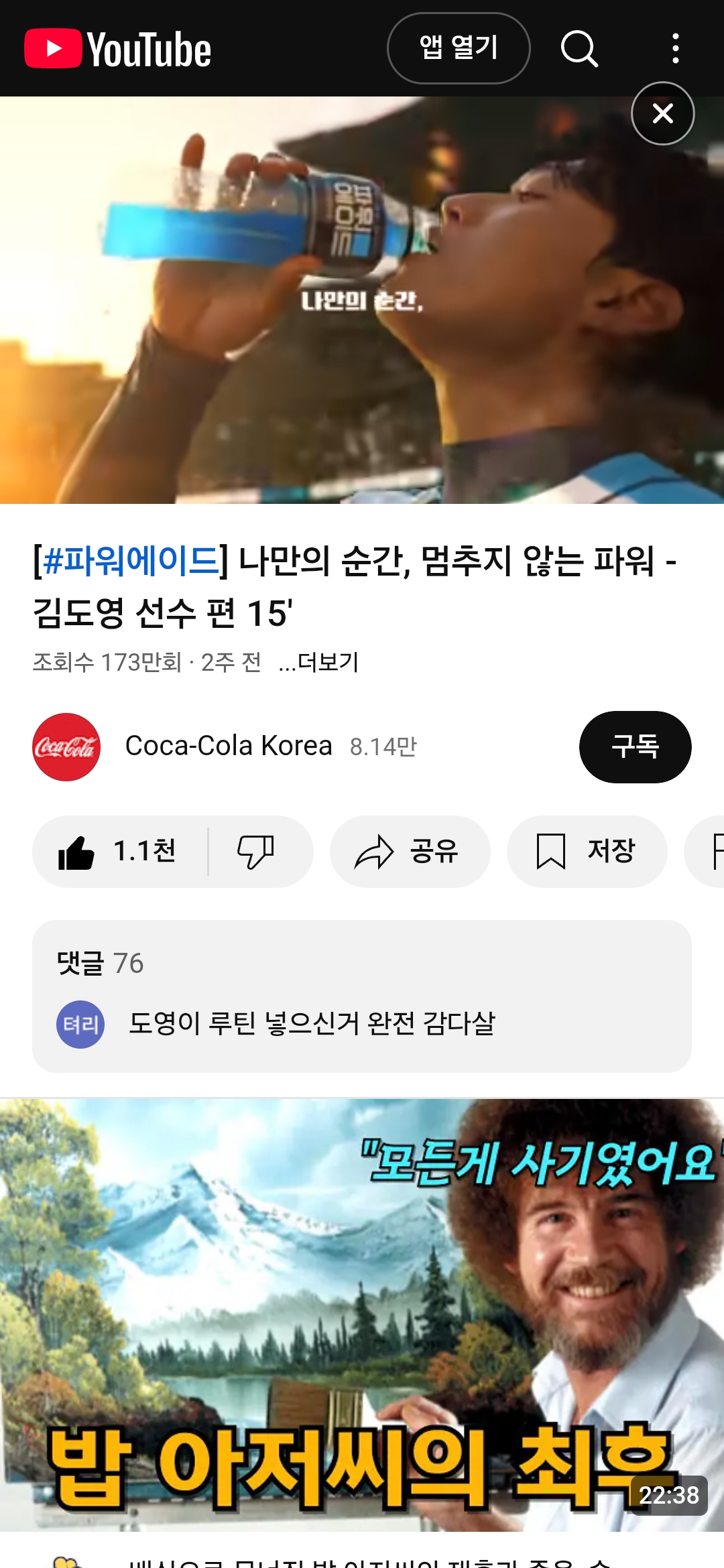Save the video with 저장
Screen dimensions: 724x1568
587,852
